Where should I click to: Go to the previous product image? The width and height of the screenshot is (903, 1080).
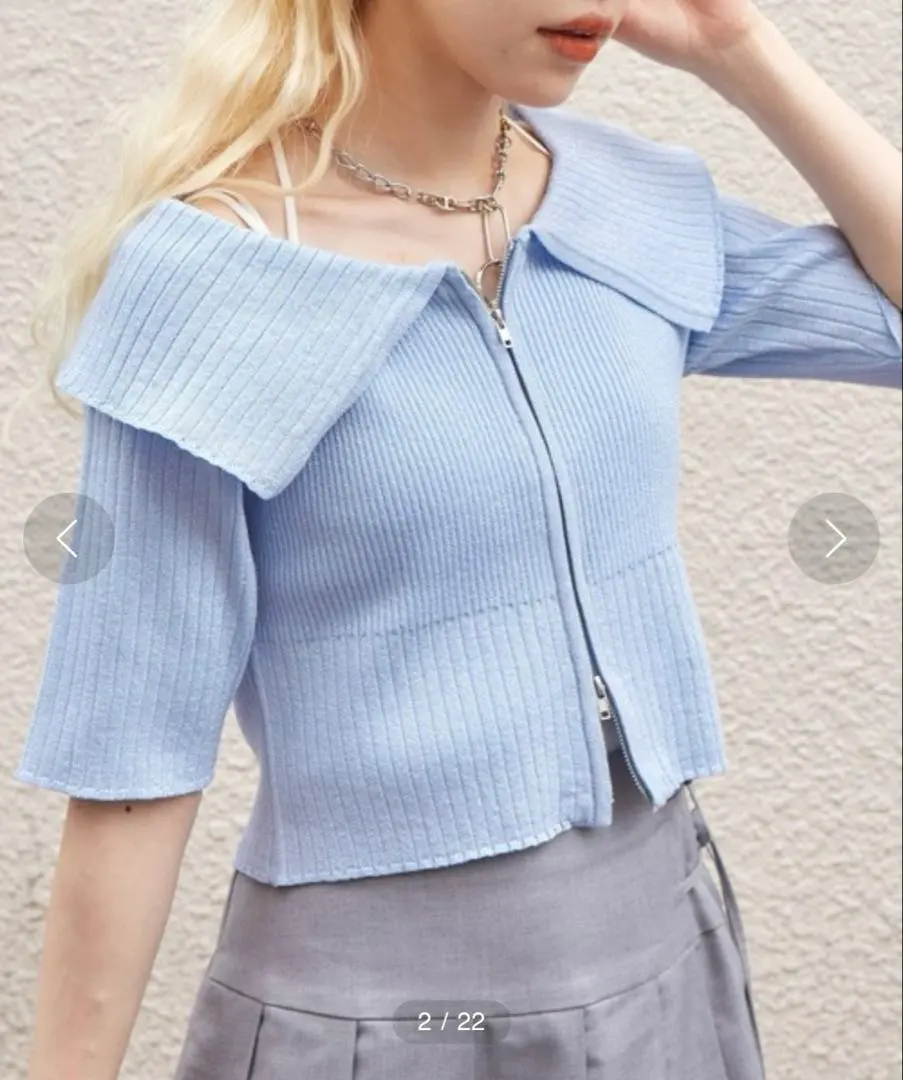pyautogui.click(x=68, y=538)
